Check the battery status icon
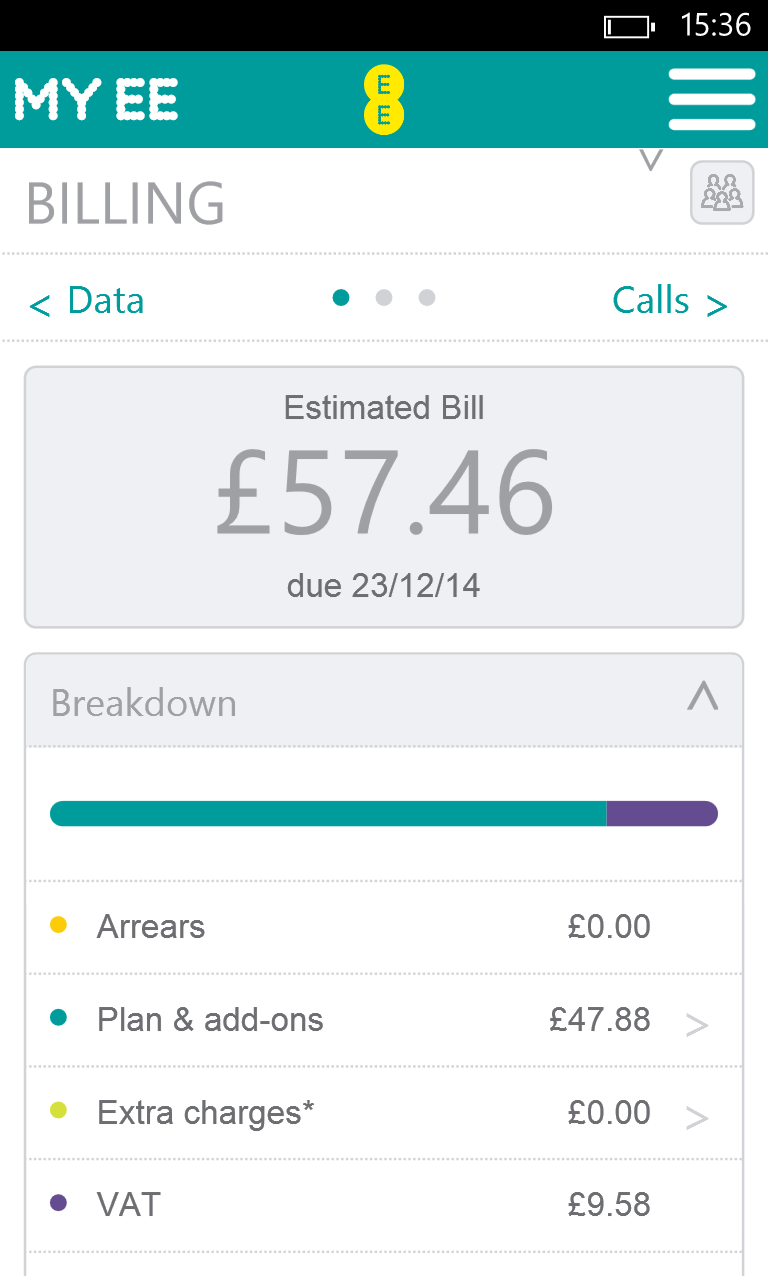Screen dimensions: 768x1280 click(628, 26)
